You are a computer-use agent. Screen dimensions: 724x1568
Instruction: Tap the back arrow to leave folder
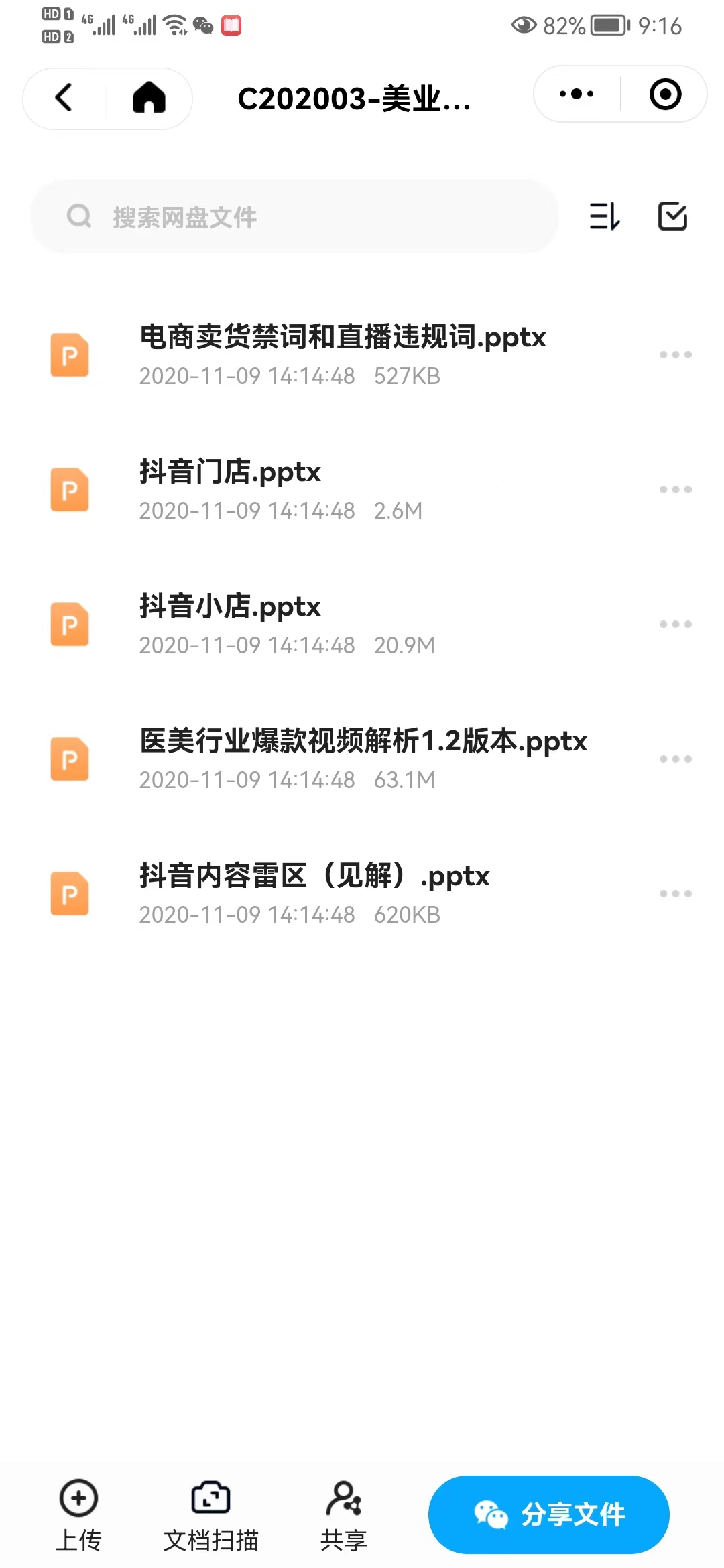pos(62,98)
